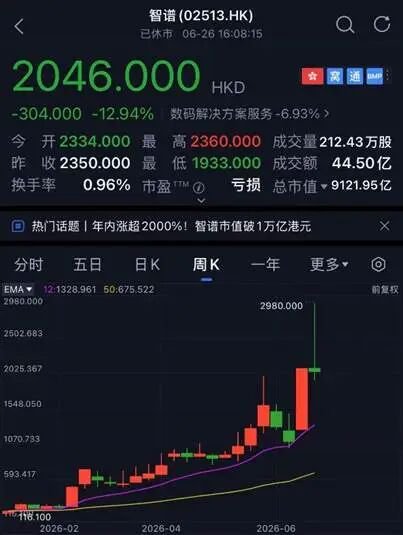This screenshot has width=403, height=535.
Task: Open the 热门话题 news about 智谱市值
Action: [x=171, y=226]
